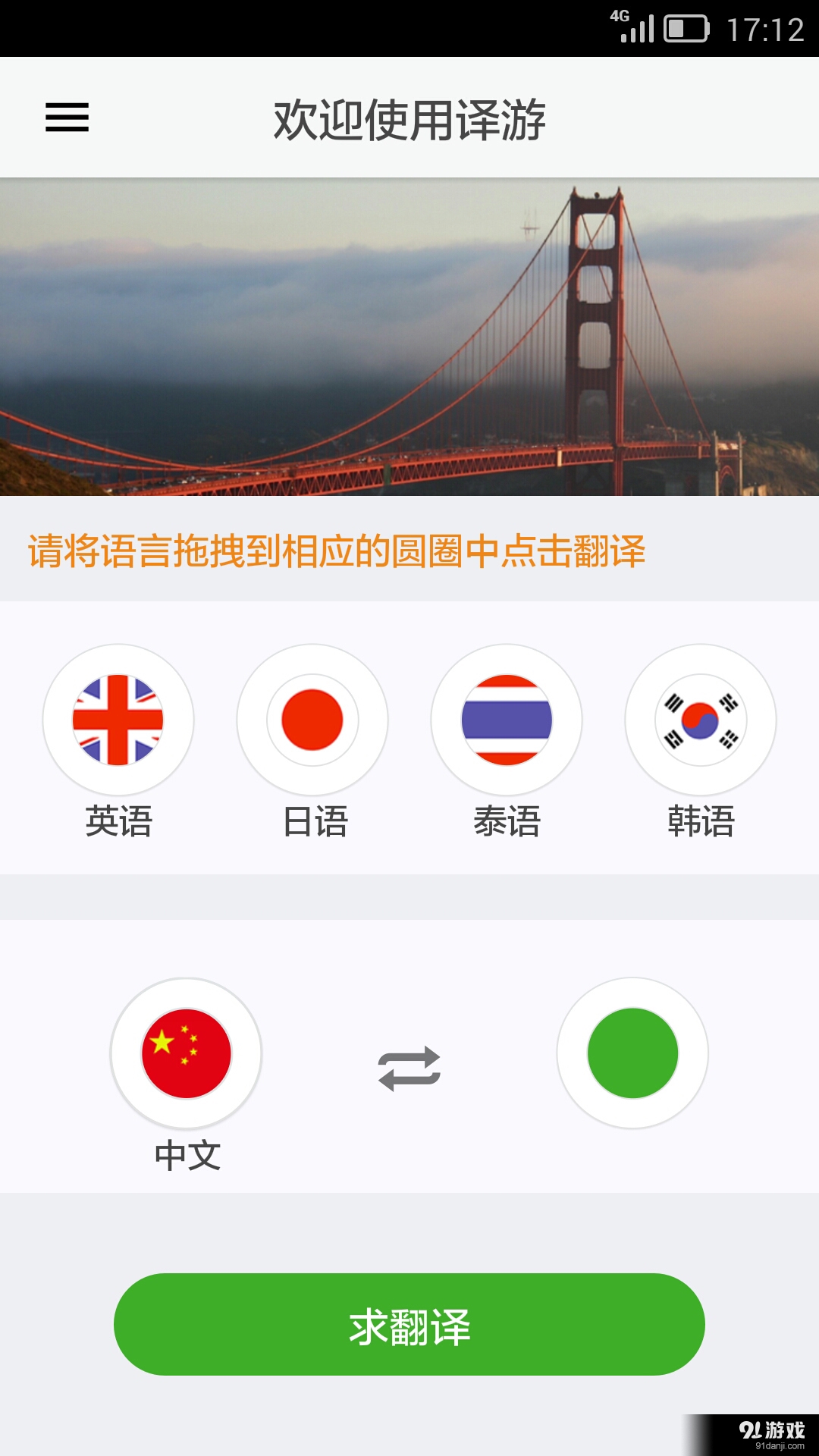This screenshot has height=1456, width=819.
Task: Pick the Thai (泰语) language flag
Action: point(507,720)
